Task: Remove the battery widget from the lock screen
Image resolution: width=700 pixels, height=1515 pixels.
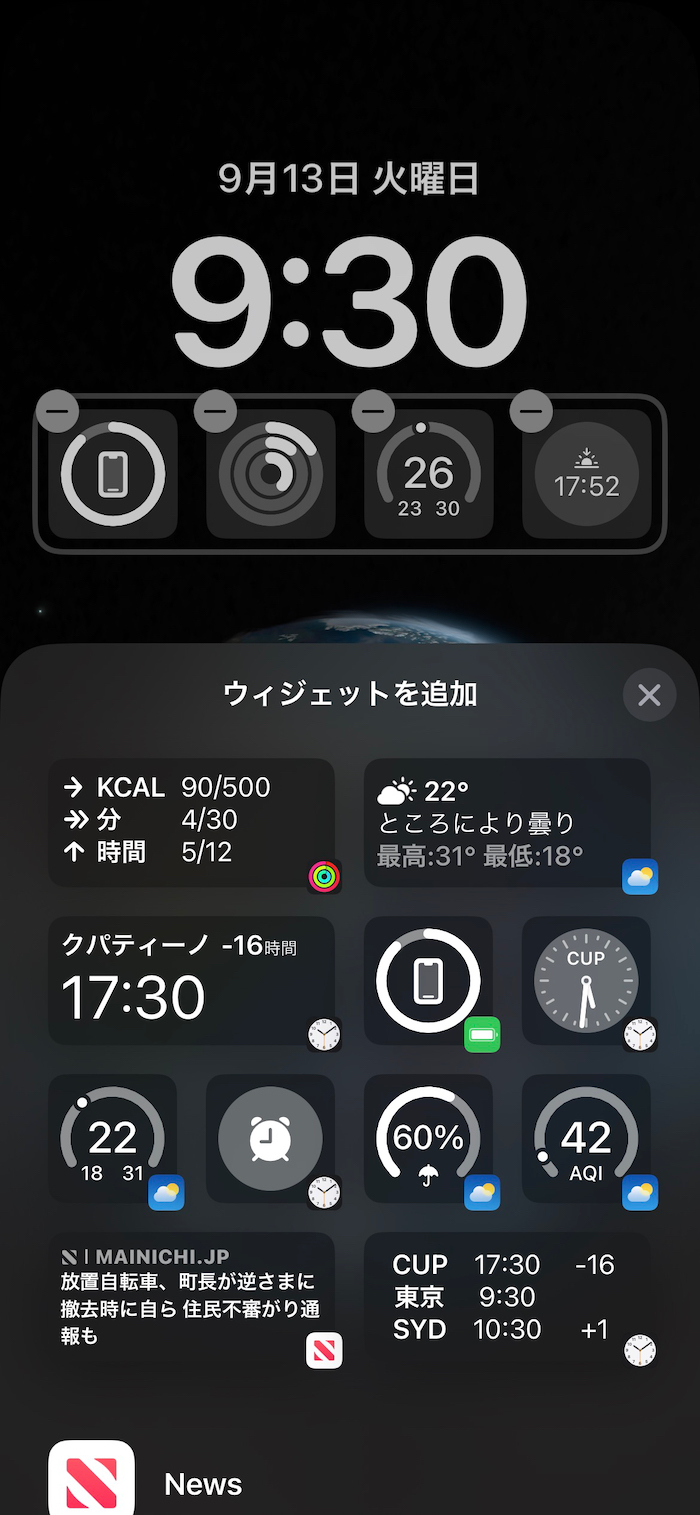Action: pos(58,411)
